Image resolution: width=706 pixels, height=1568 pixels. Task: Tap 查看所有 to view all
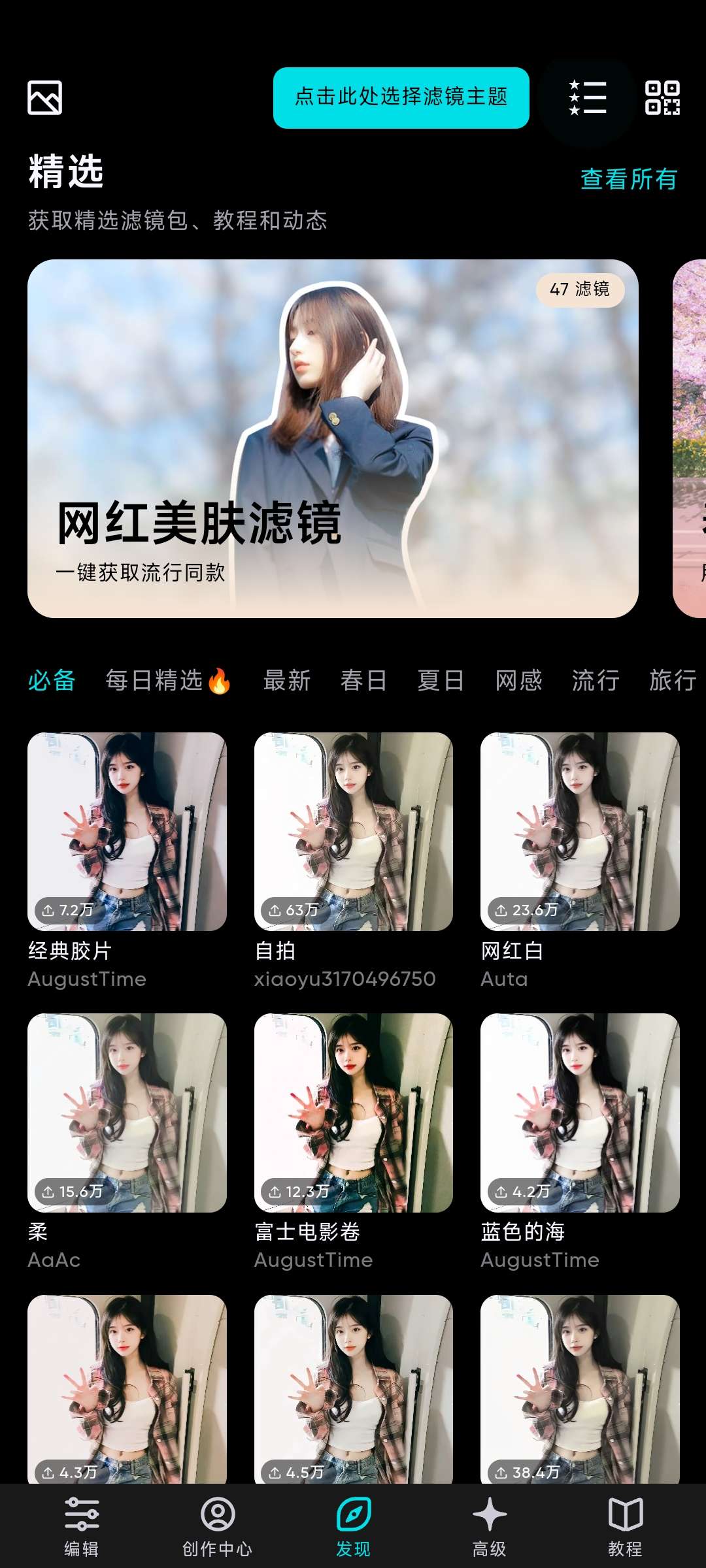pos(628,179)
